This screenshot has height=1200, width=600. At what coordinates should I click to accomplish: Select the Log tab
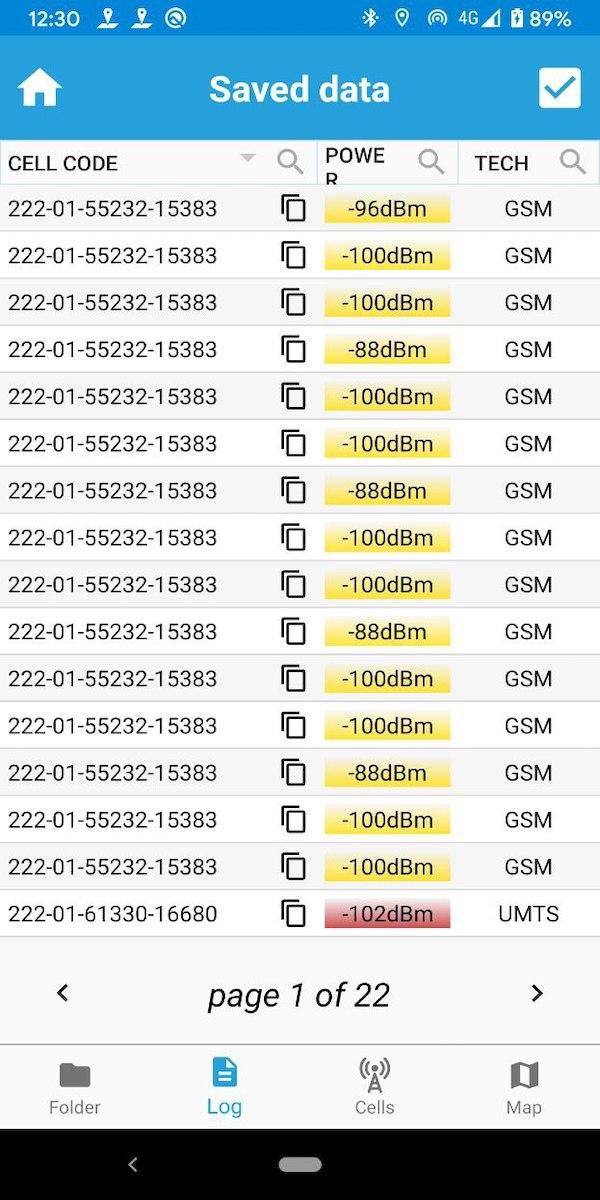click(224, 1087)
